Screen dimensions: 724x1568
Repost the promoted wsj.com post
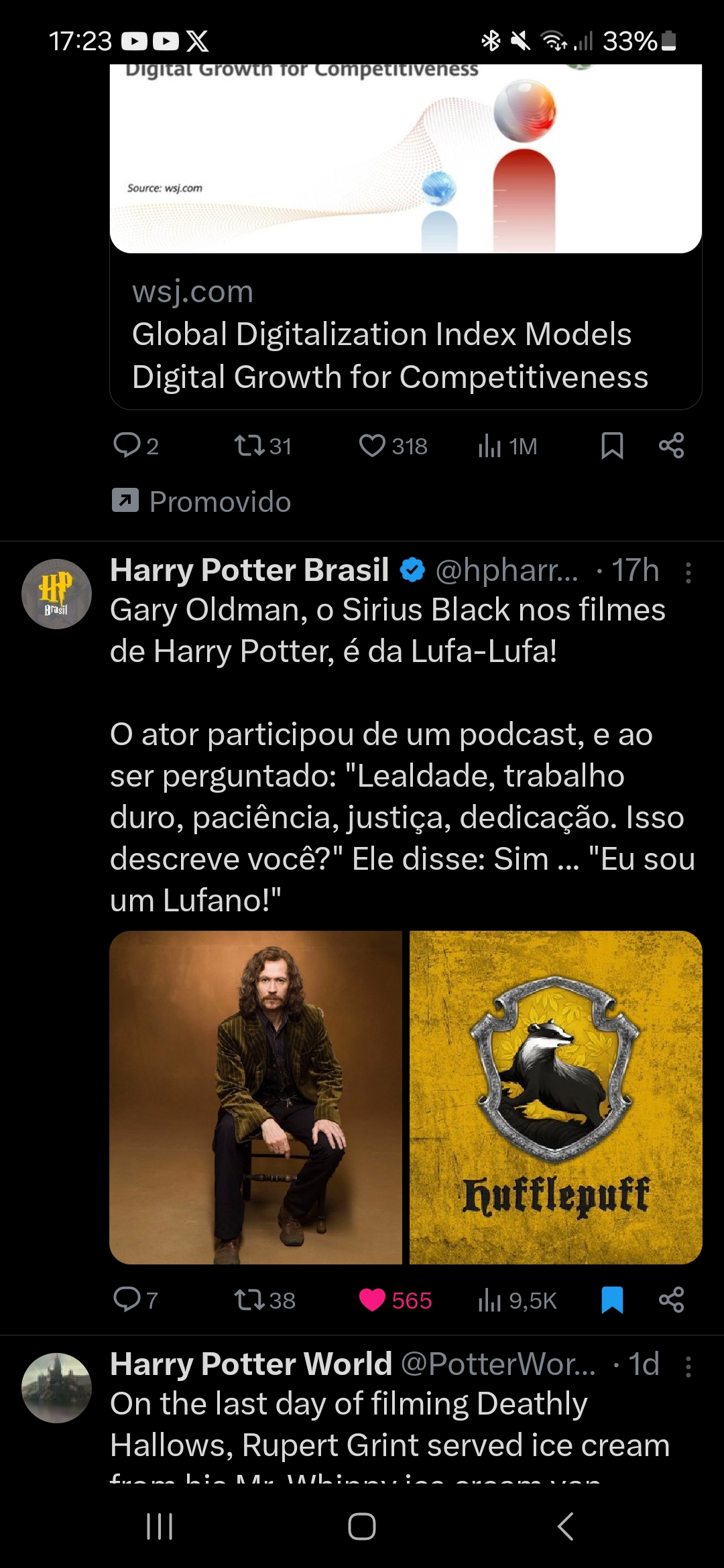click(x=250, y=446)
